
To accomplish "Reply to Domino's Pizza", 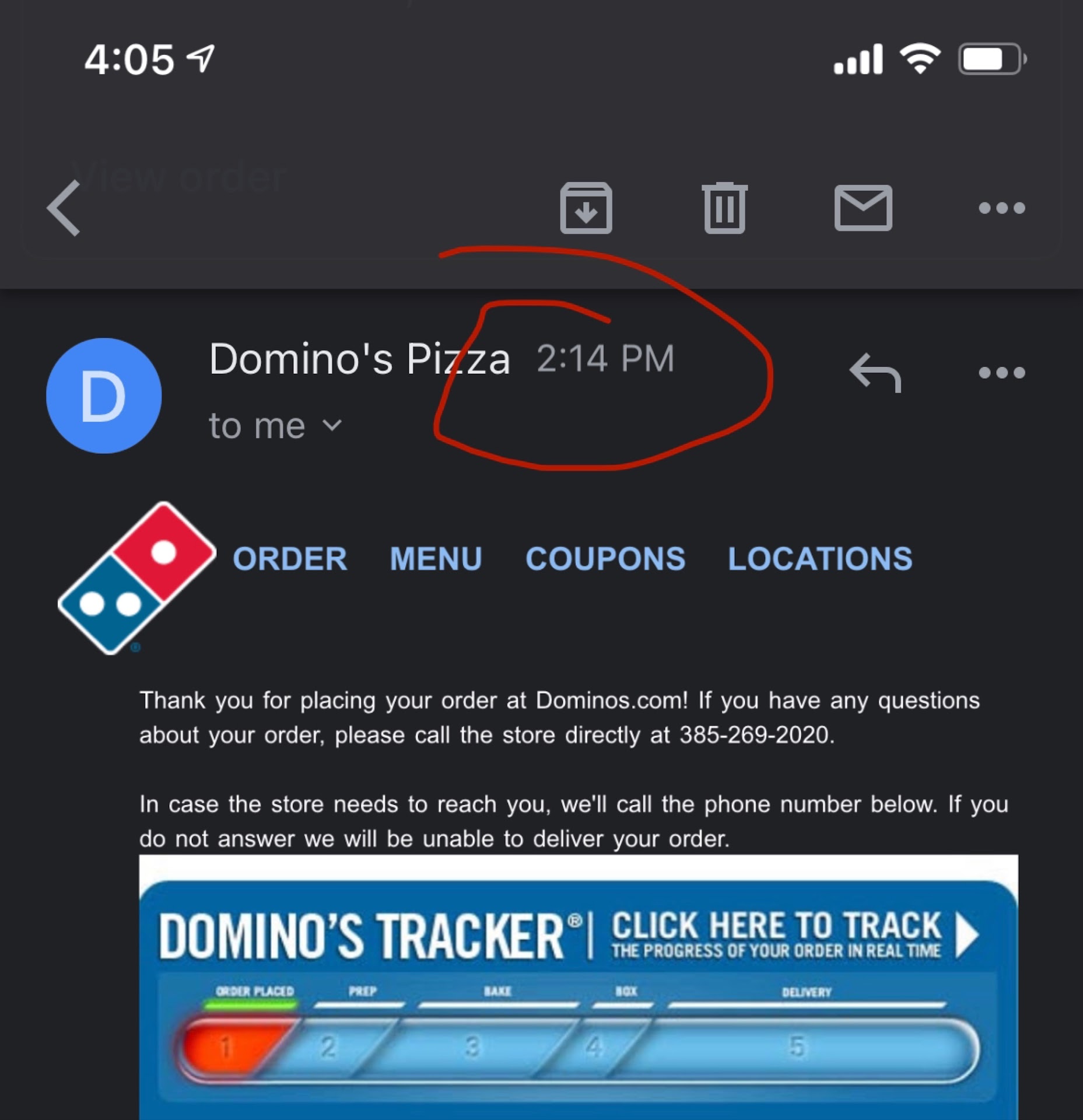I will (x=875, y=372).
